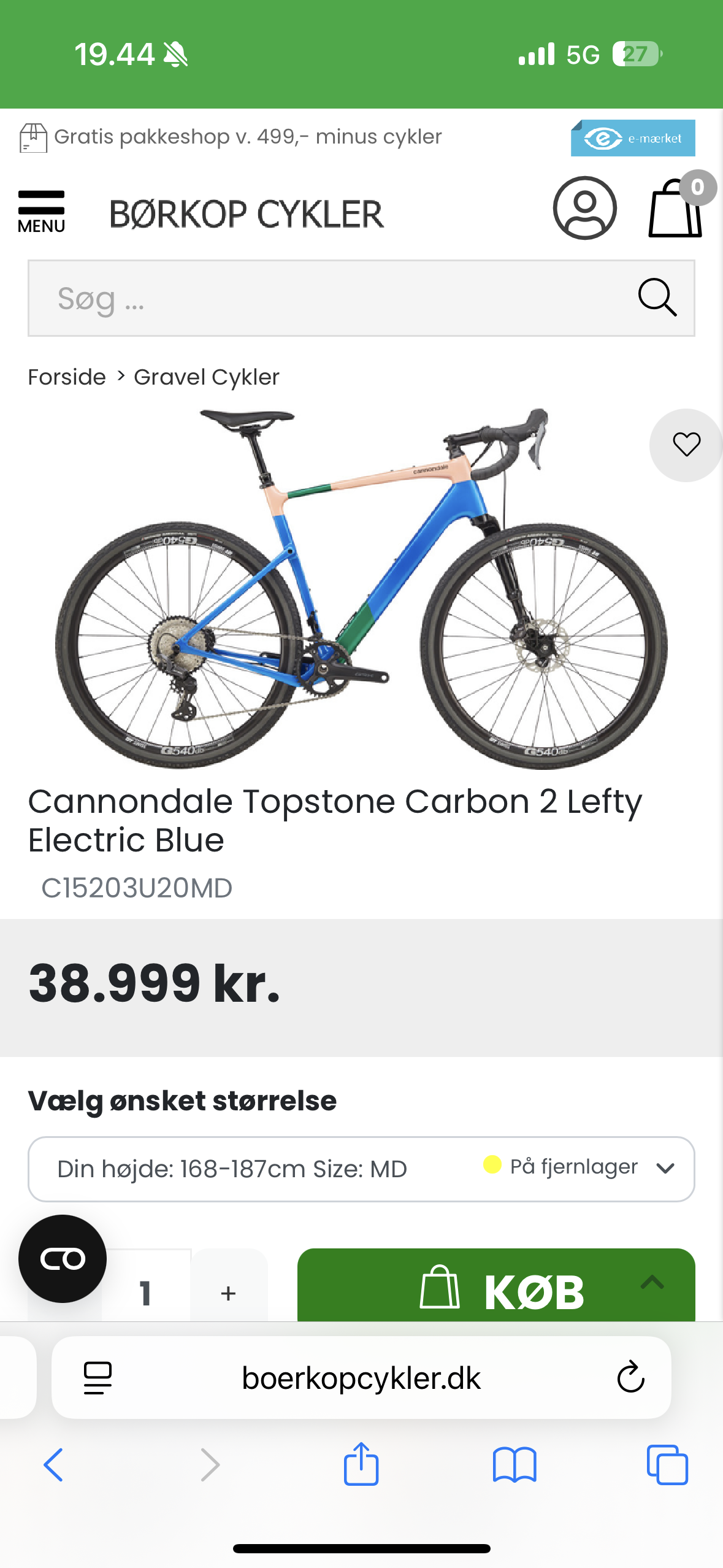Open Safari page settings menu icon
Viewport: 723px width, 1568px height.
click(x=98, y=1378)
